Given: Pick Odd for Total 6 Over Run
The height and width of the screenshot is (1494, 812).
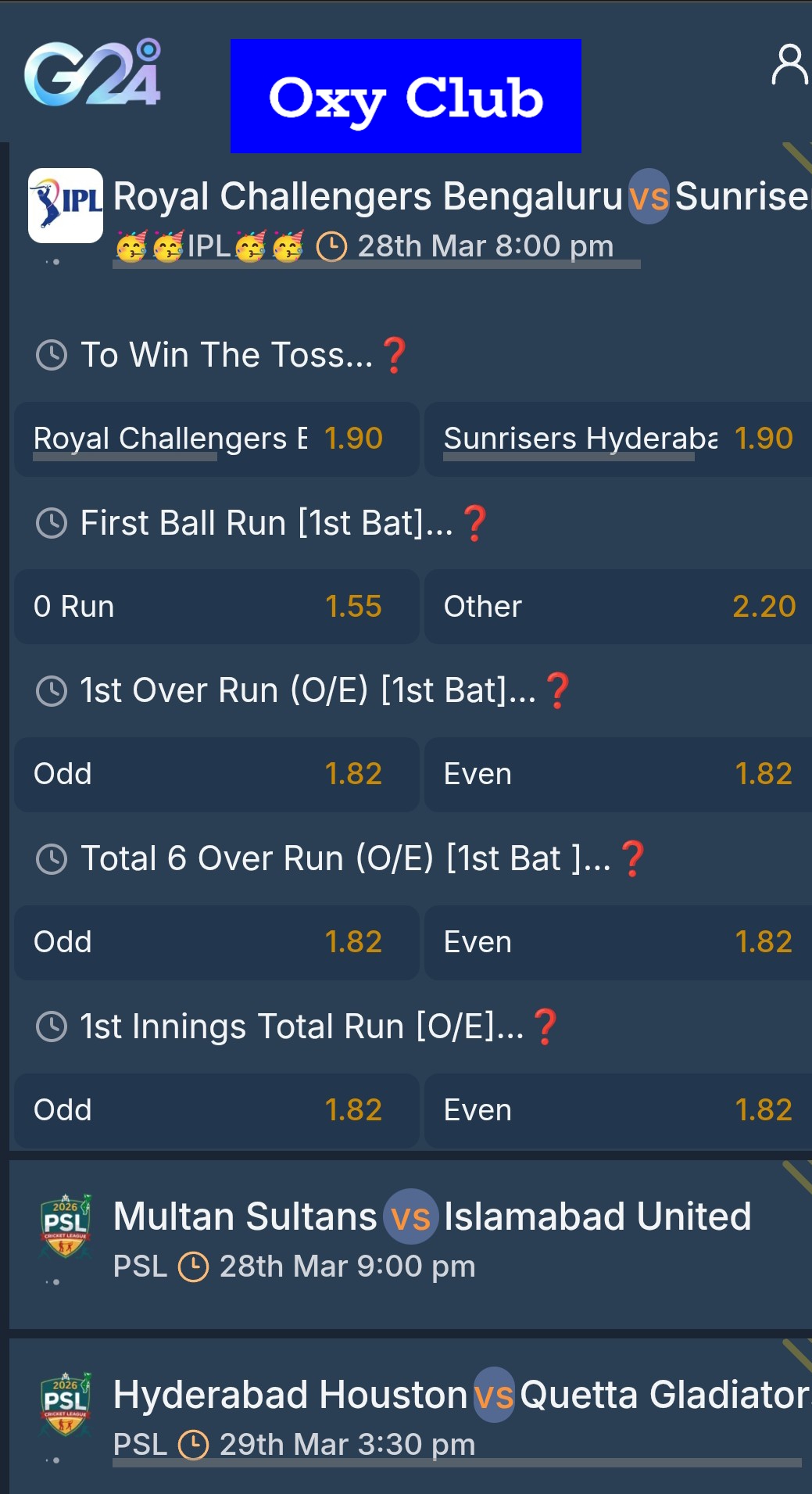Looking at the screenshot, I should tap(216, 942).
